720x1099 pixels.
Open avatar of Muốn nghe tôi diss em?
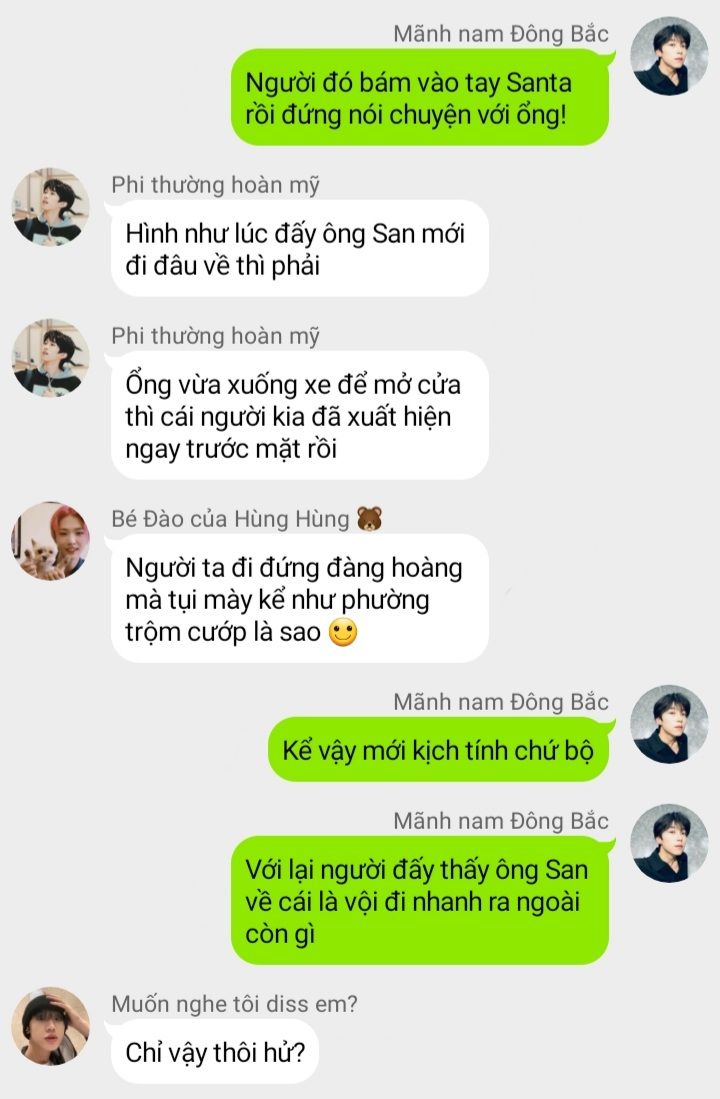50,1026
